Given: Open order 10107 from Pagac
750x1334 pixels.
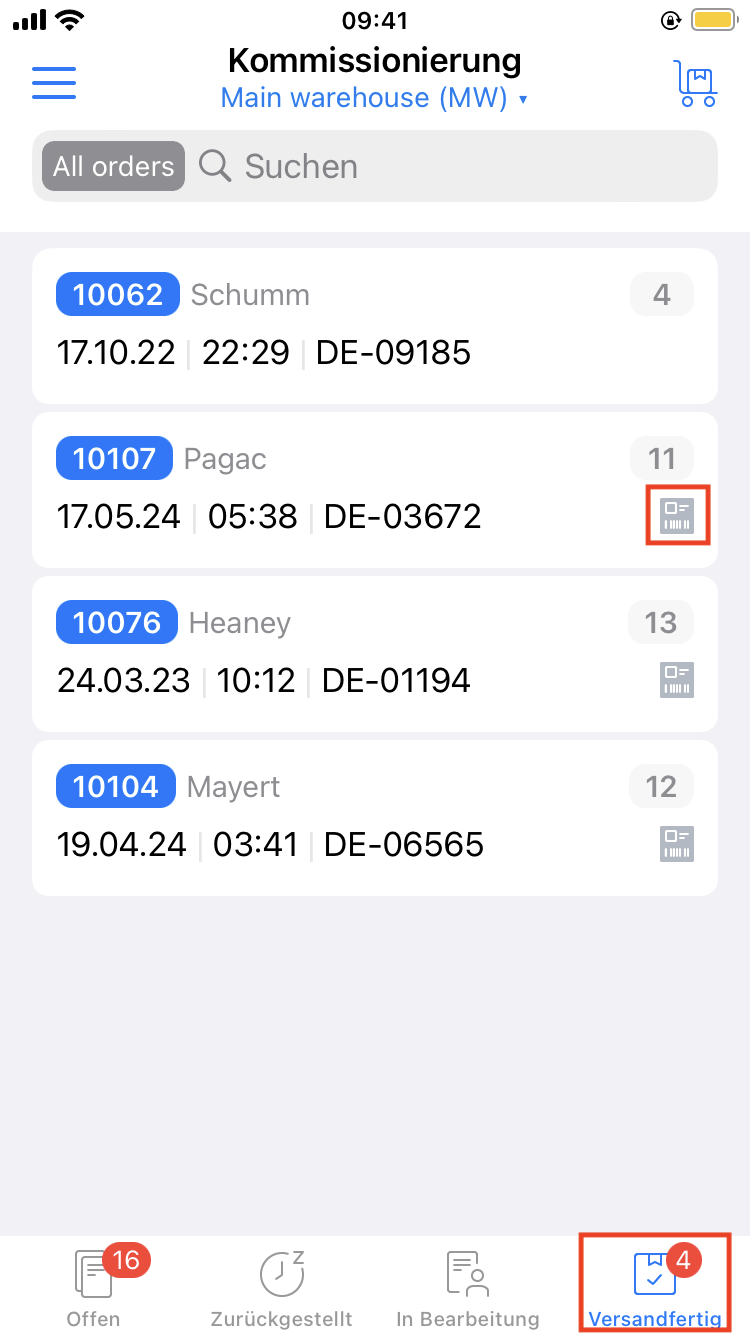Looking at the screenshot, I should point(340,490).
